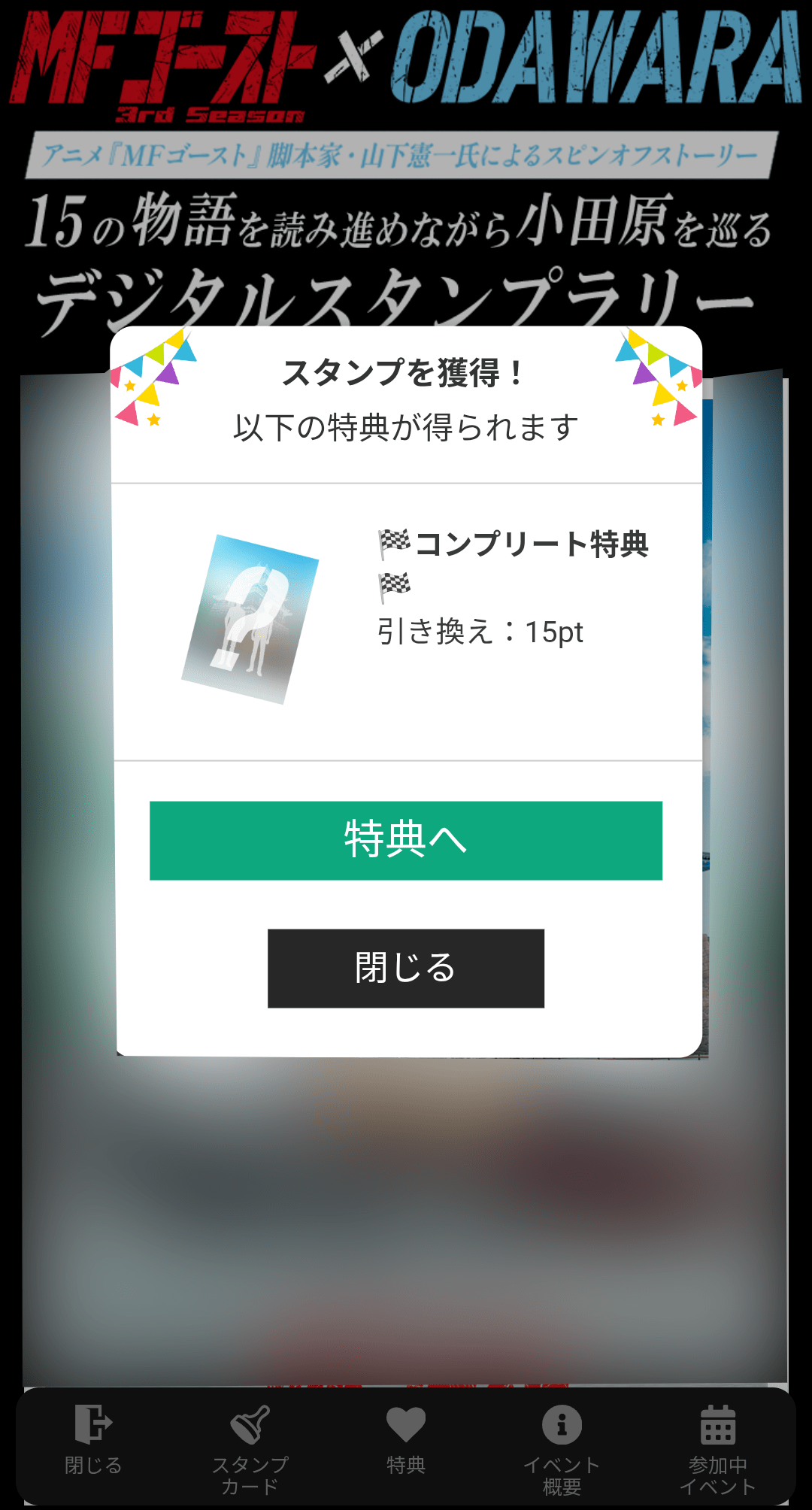Dismiss the stamp dialog with 閉じる

pos(406,968)
